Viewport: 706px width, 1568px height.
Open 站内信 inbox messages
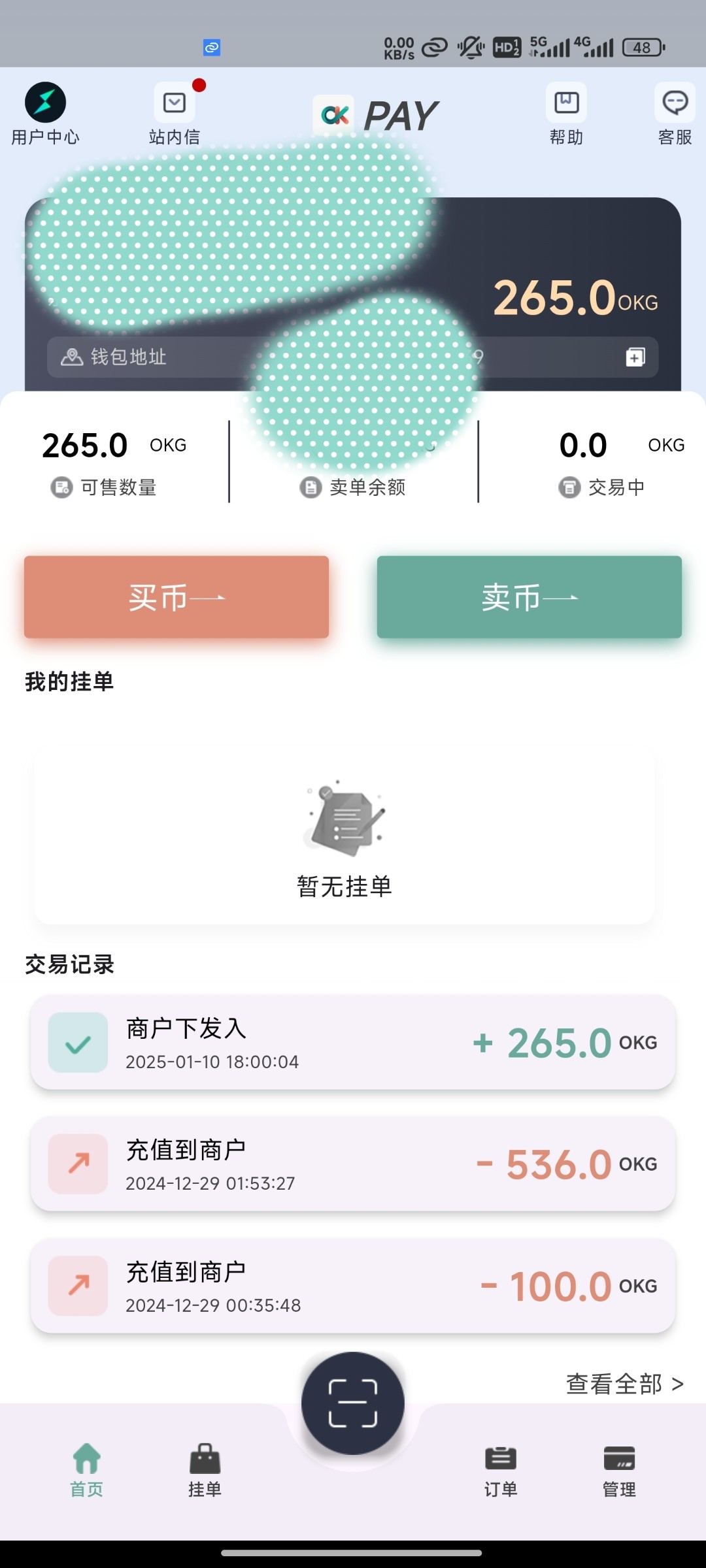pos(175,114)
